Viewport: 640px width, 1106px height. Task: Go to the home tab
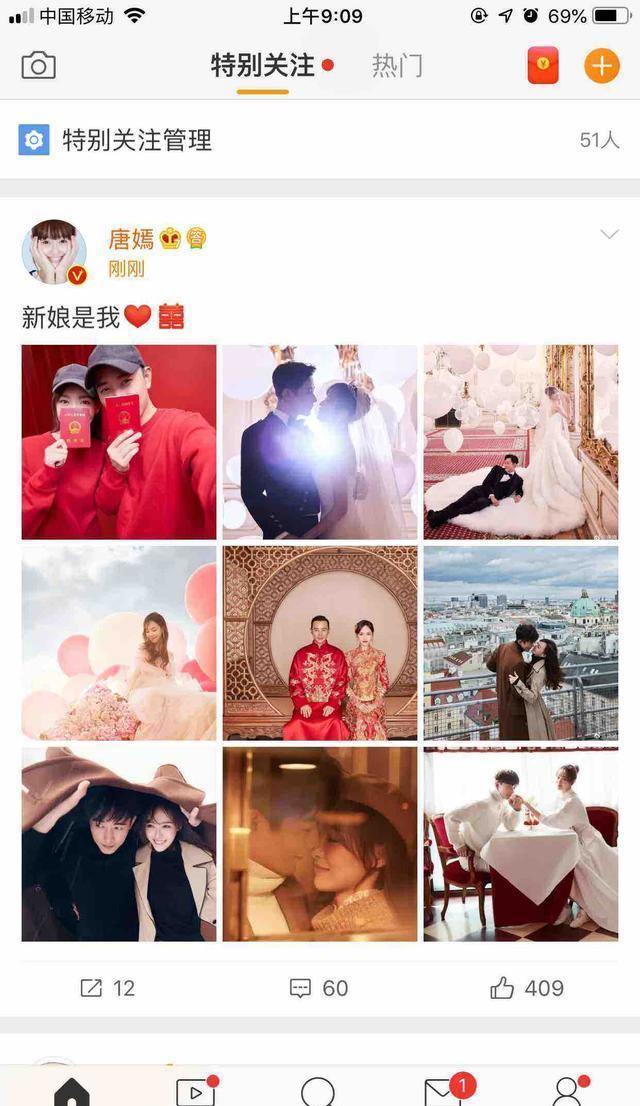tap(71, 1092)
